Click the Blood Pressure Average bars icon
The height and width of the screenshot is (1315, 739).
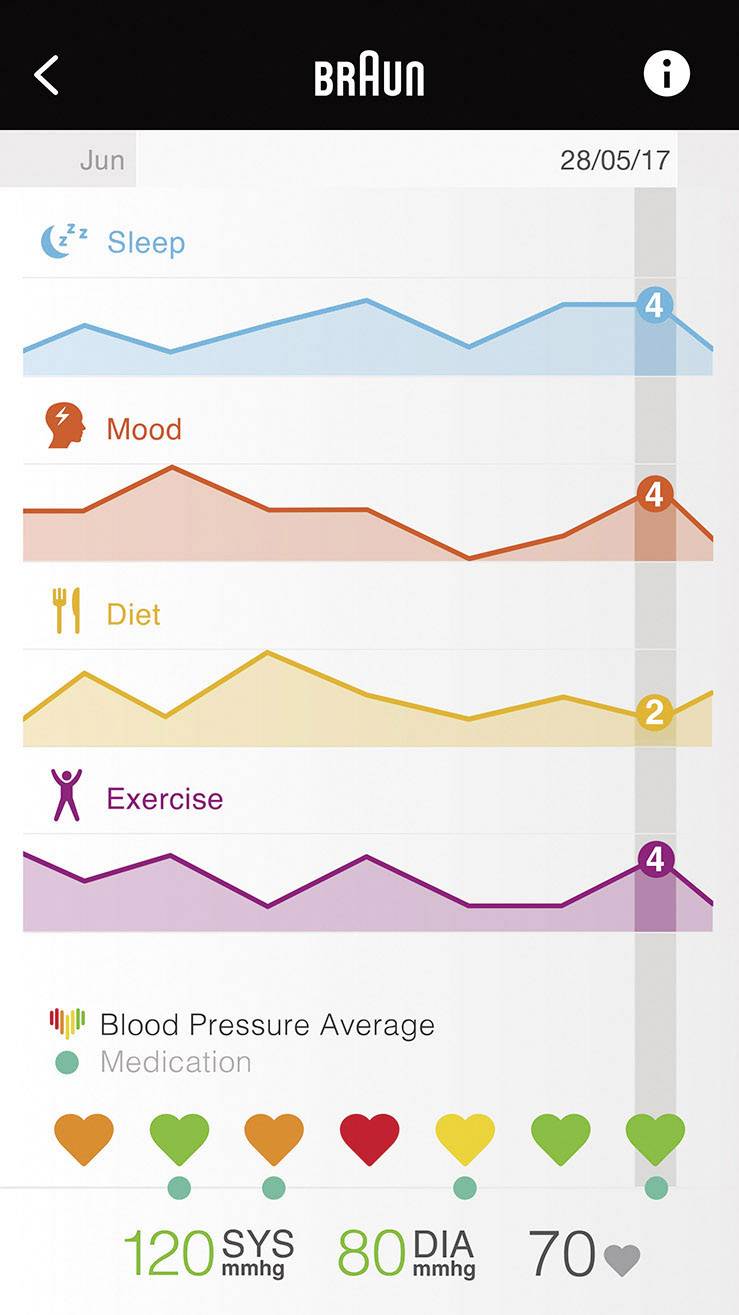(66, 1023)
